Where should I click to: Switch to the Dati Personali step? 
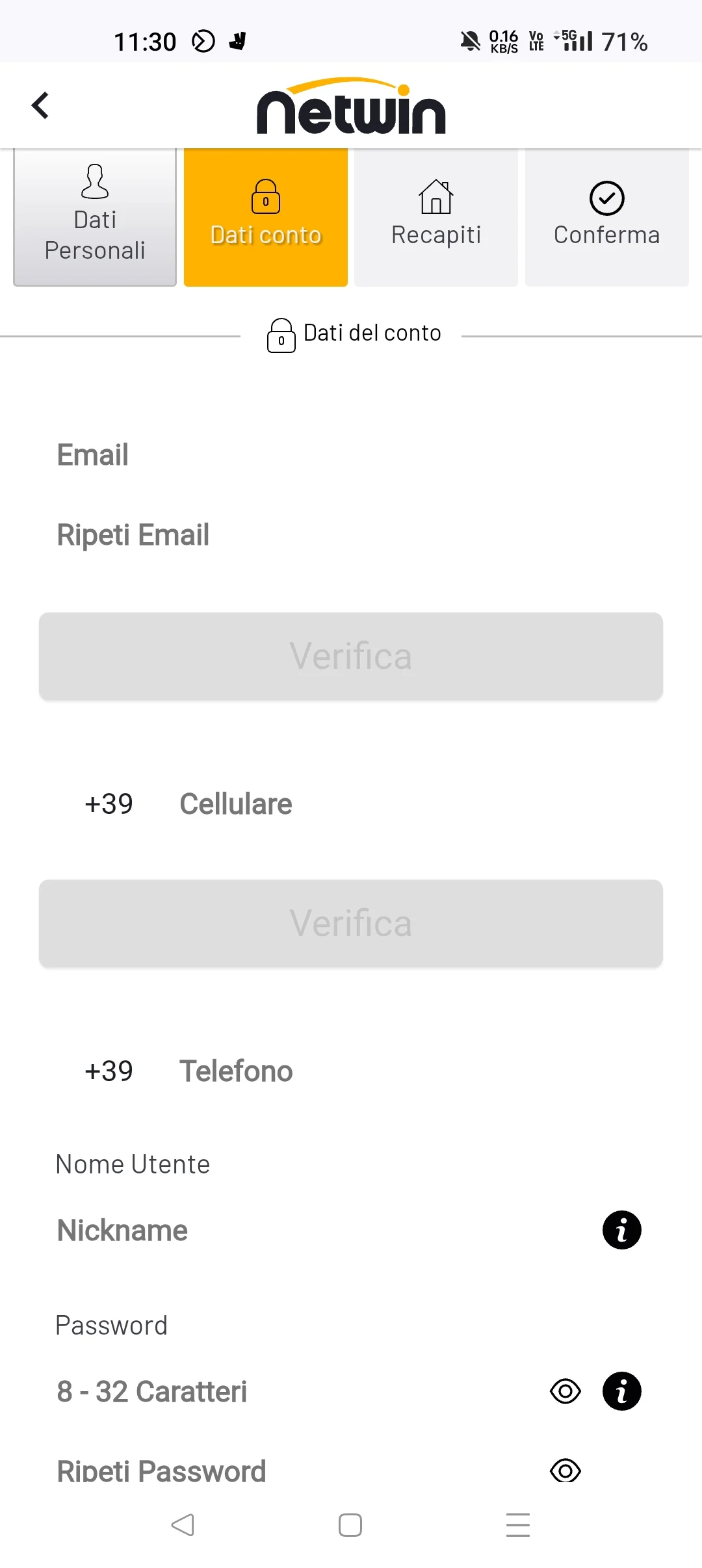point(95,218)
